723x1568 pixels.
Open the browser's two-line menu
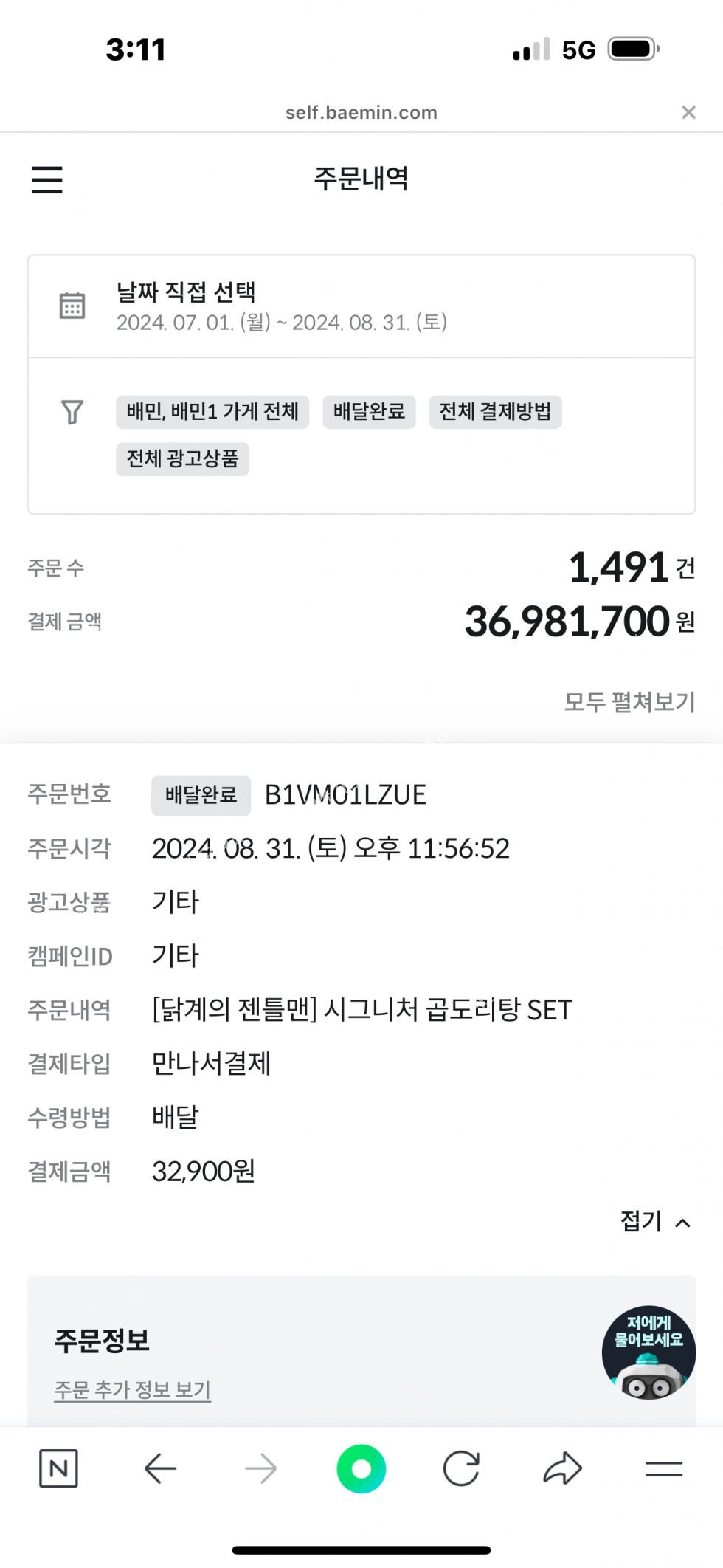tap(664, 1469)
